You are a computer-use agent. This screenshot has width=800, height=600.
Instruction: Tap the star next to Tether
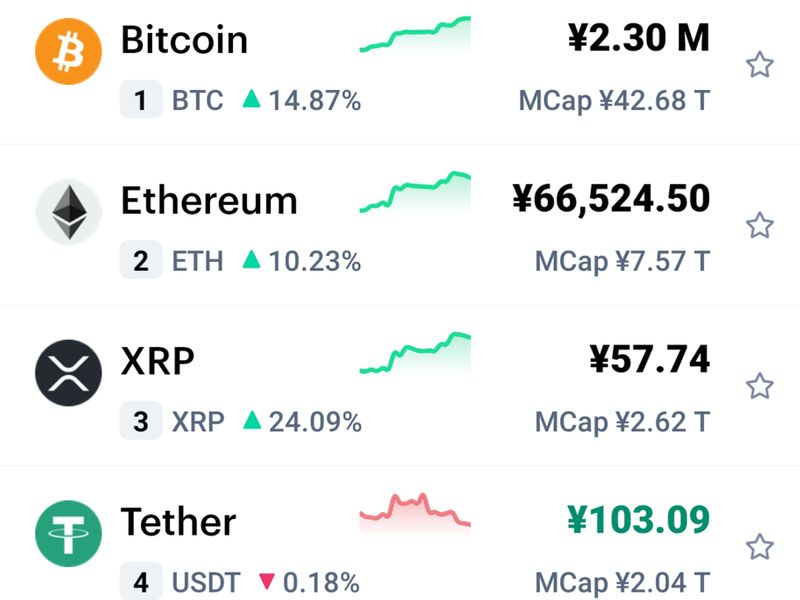760,547
